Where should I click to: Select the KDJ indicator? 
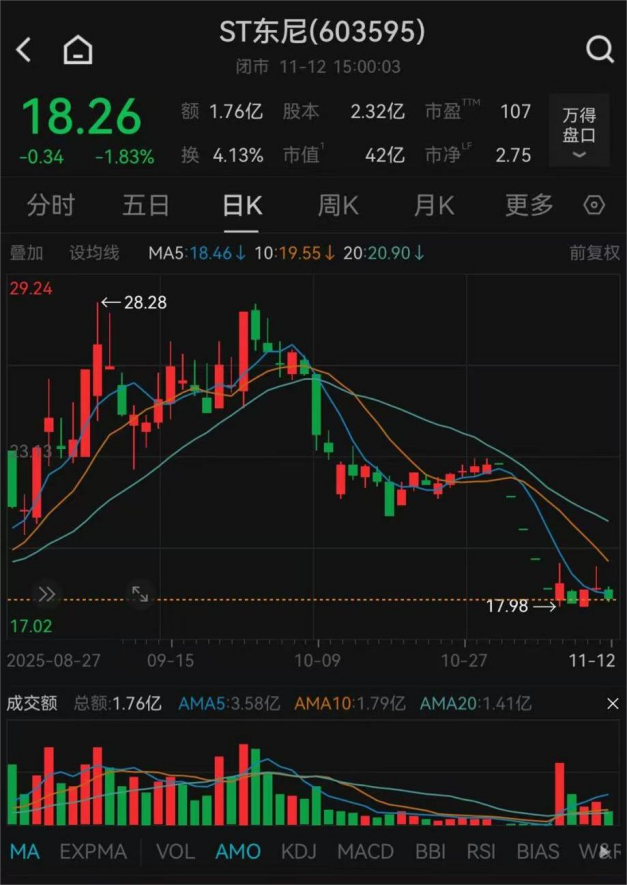pyautogui.click(x=299, y=852)
